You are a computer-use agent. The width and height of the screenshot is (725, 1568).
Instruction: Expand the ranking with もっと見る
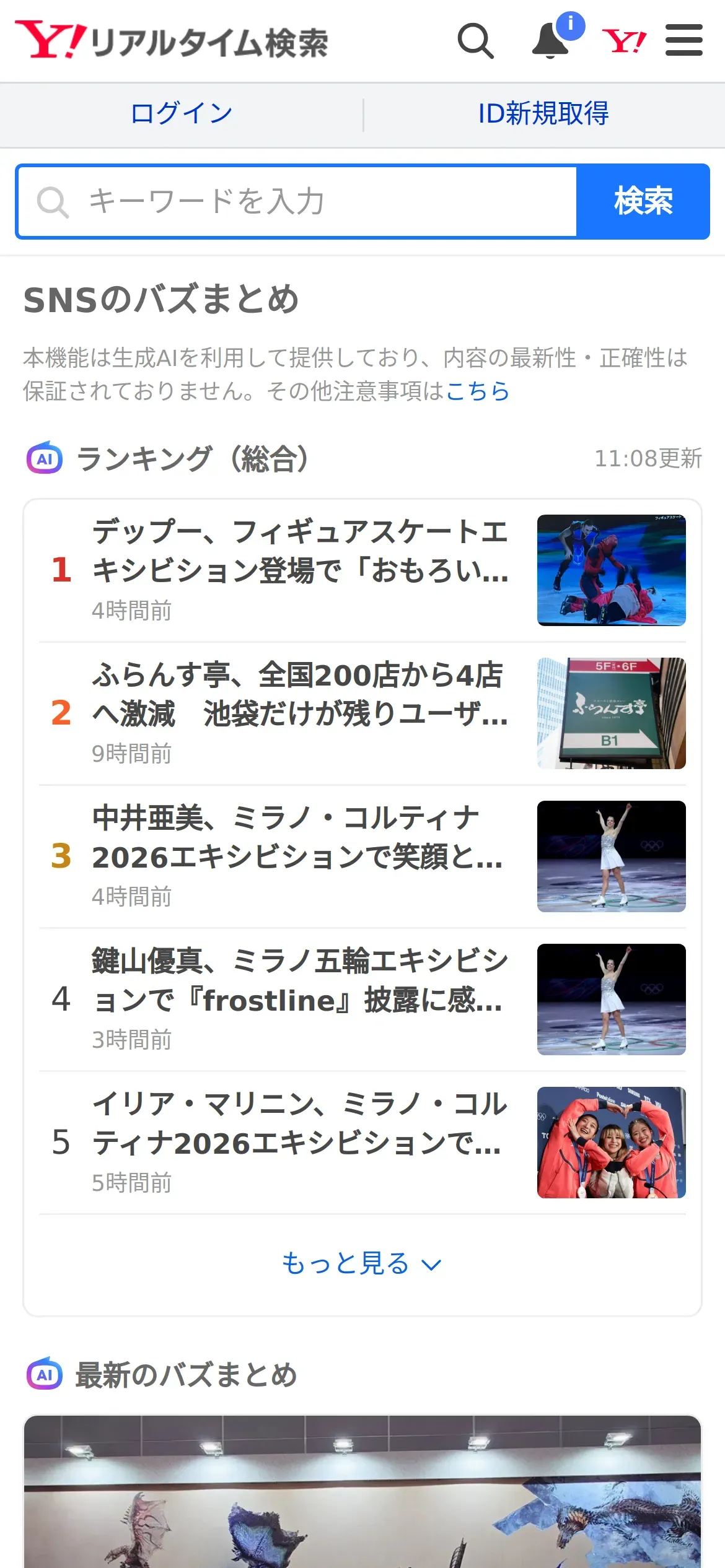click(x=362, y=1263)
